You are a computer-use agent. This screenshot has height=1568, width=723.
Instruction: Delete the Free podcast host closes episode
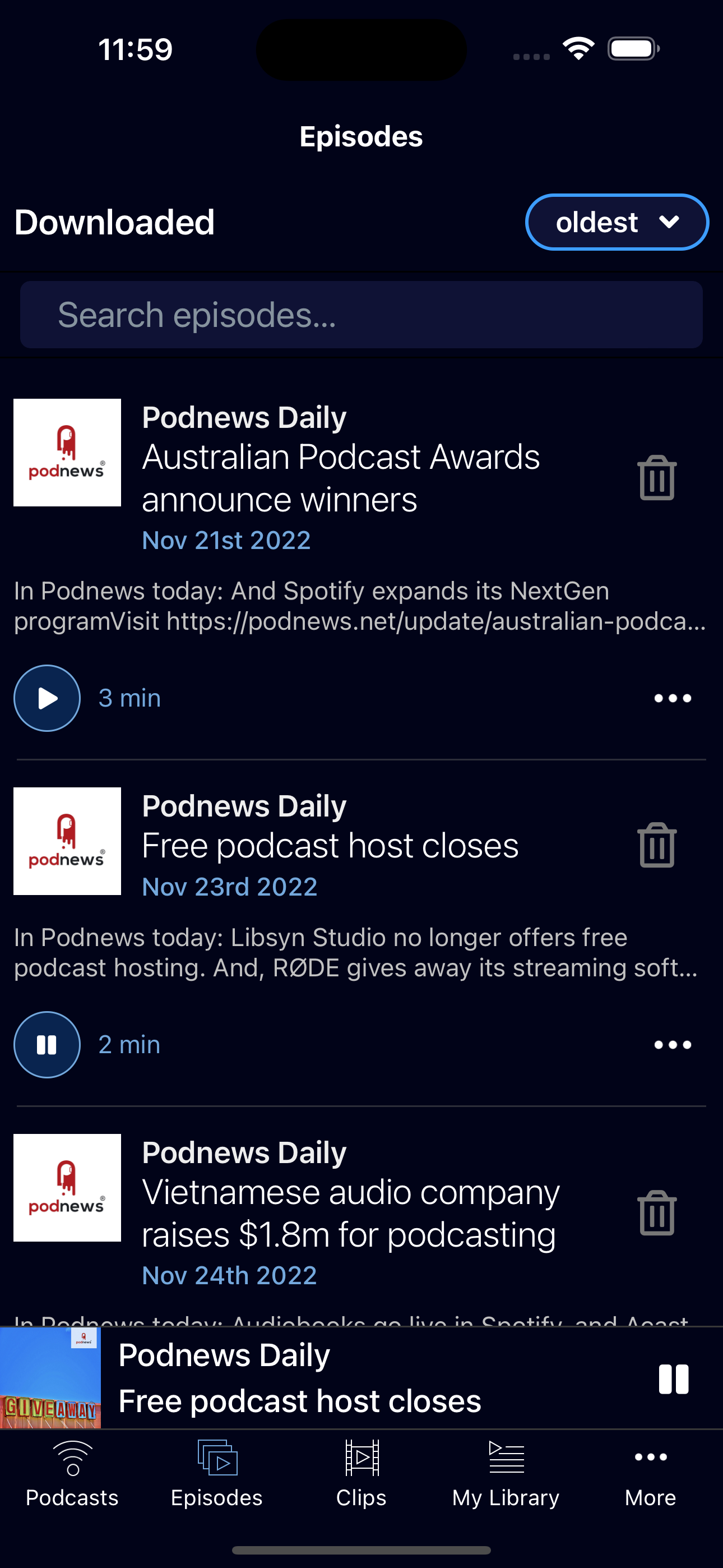point(657,845)
